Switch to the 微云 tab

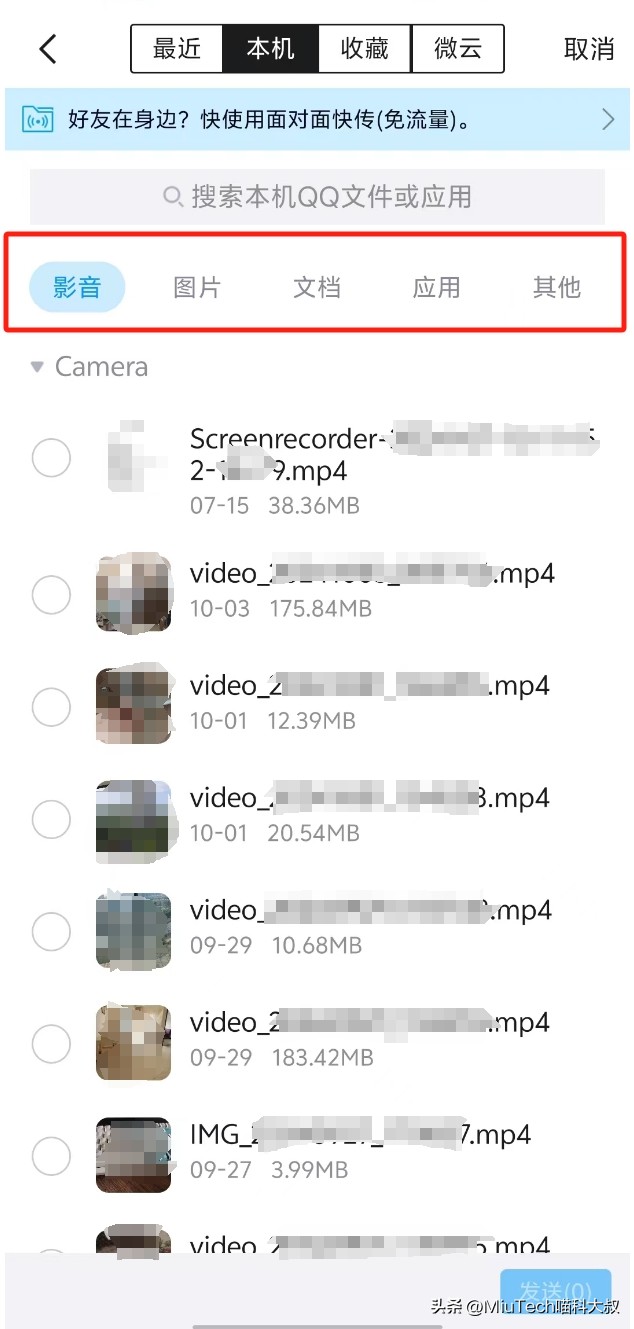coord(458,48)
